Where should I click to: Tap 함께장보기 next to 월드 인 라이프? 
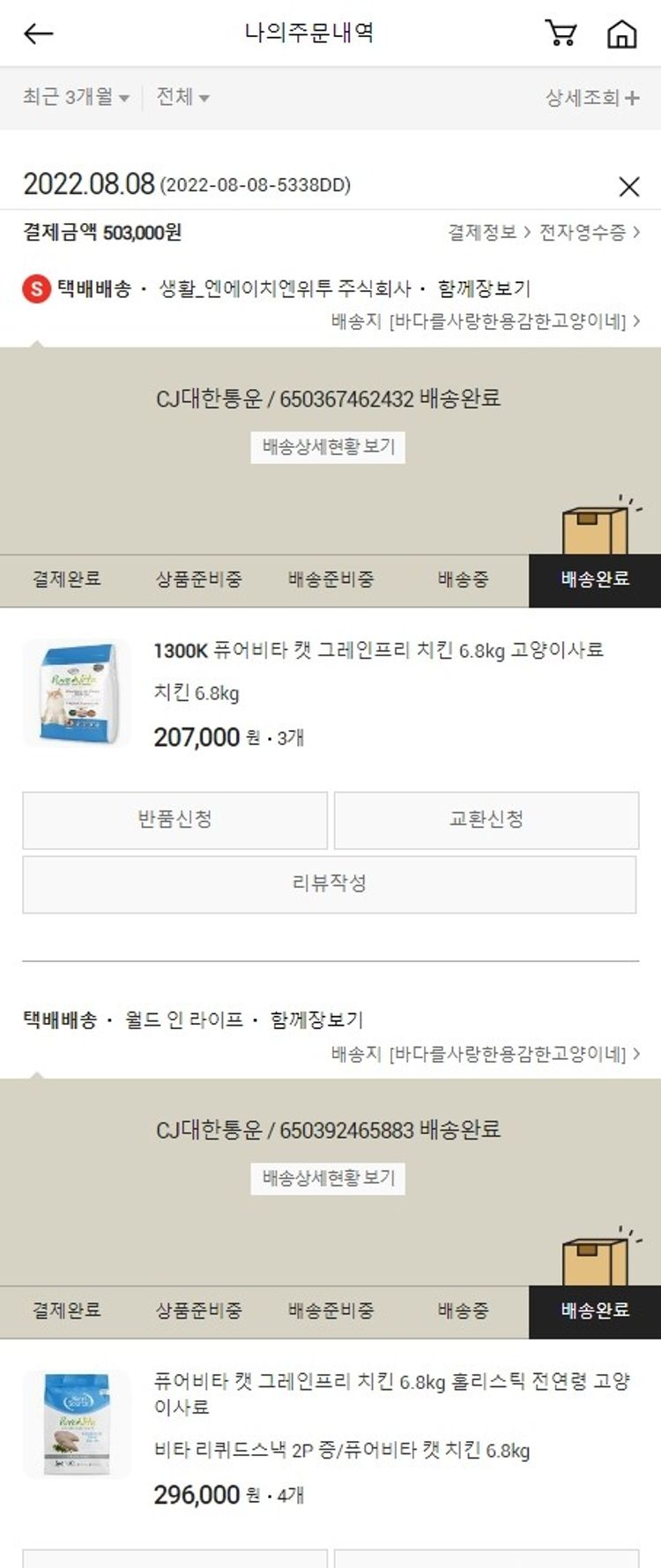[x=316, y=1019]
